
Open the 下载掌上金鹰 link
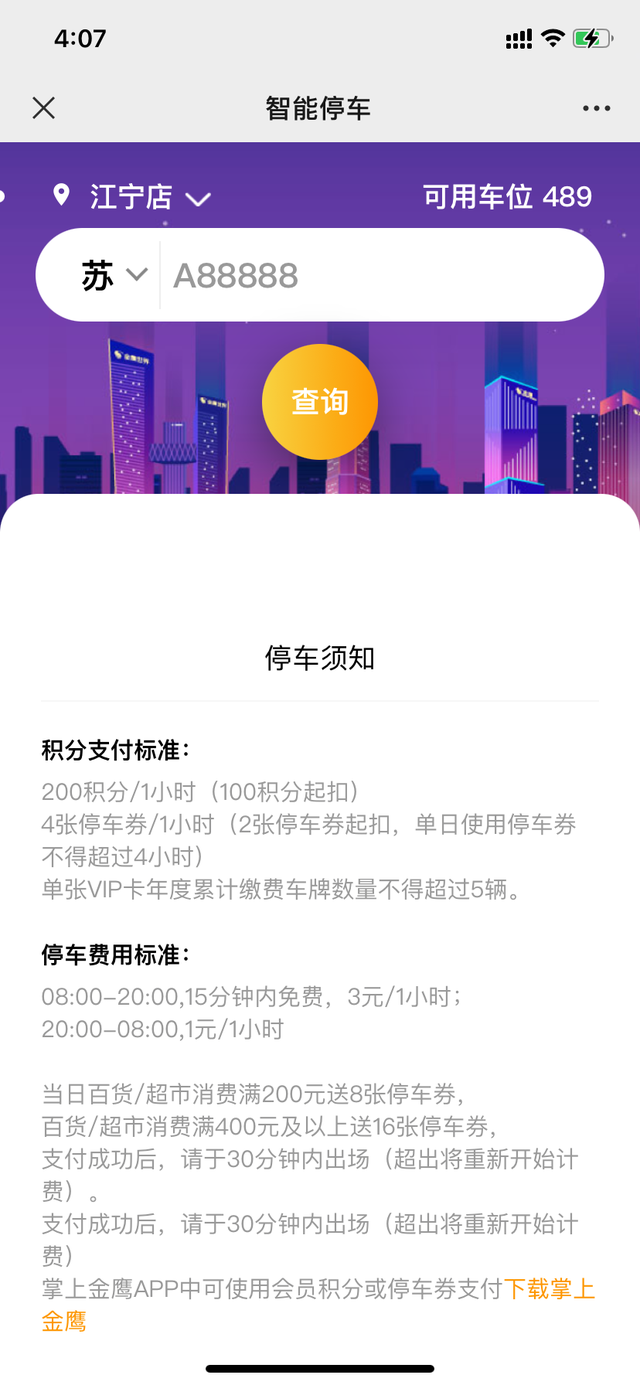[549, 1289]
